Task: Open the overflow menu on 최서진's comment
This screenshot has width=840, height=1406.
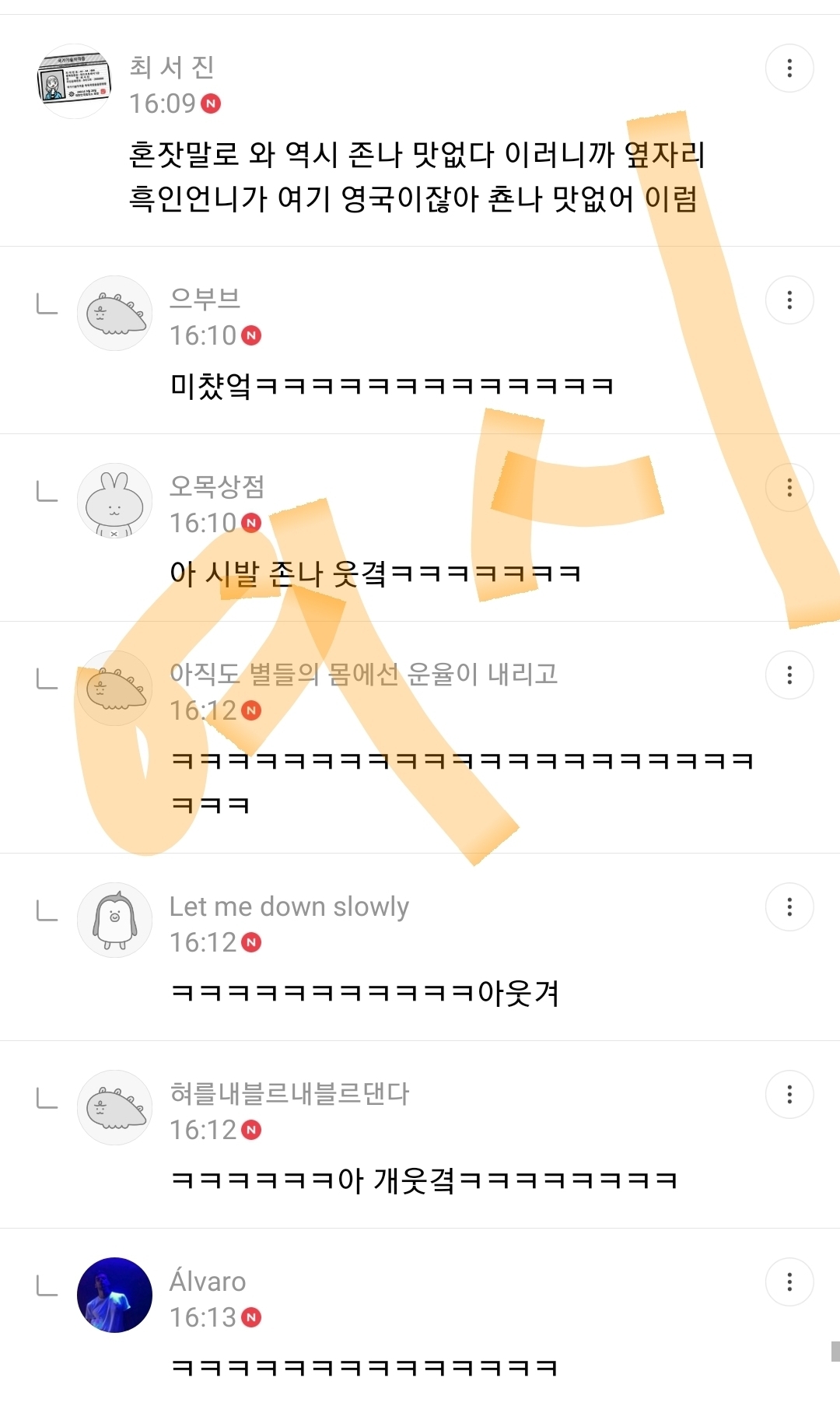Action: (x=790, y=69)
